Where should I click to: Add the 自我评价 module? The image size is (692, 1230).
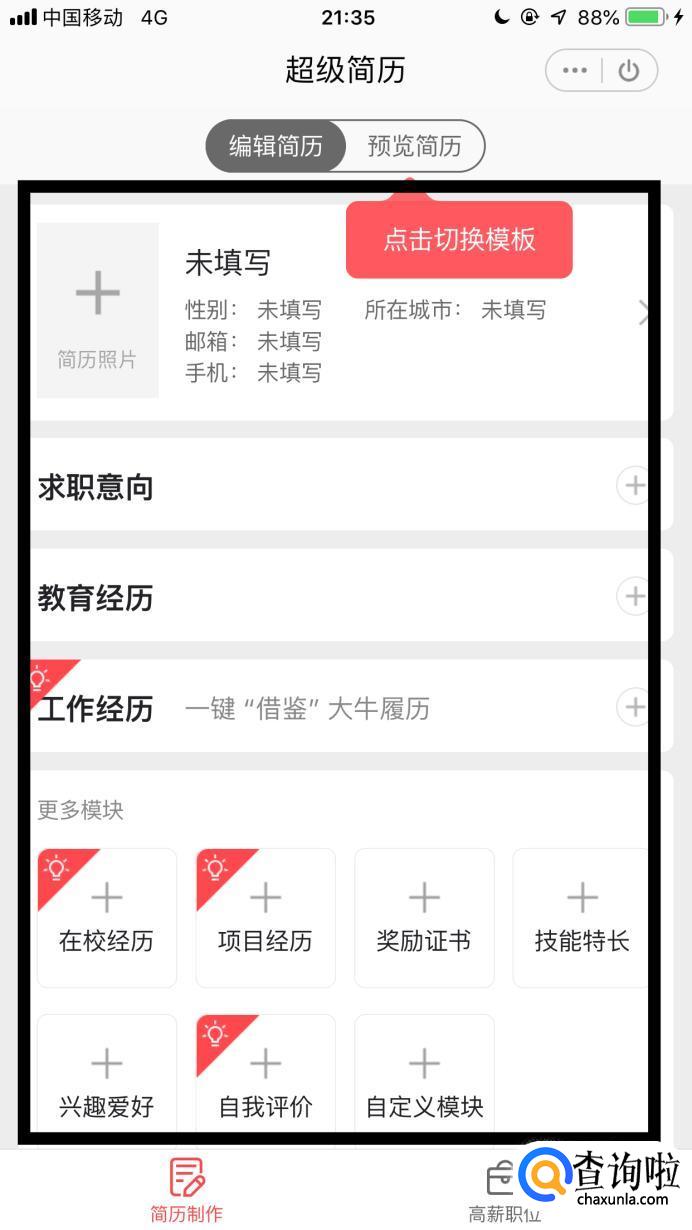tap(265, 1080)
